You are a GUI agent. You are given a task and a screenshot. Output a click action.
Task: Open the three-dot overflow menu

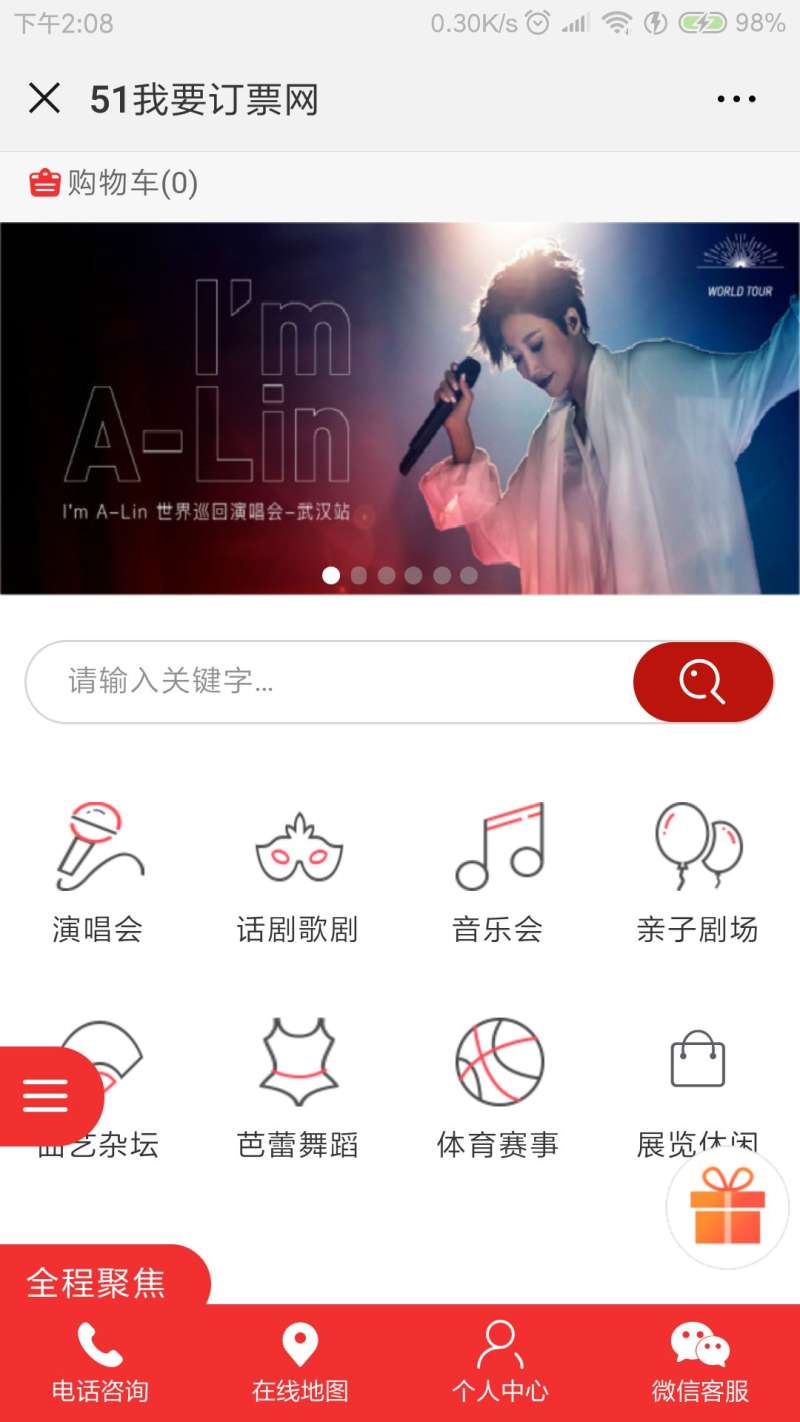(x=736, y=99)
